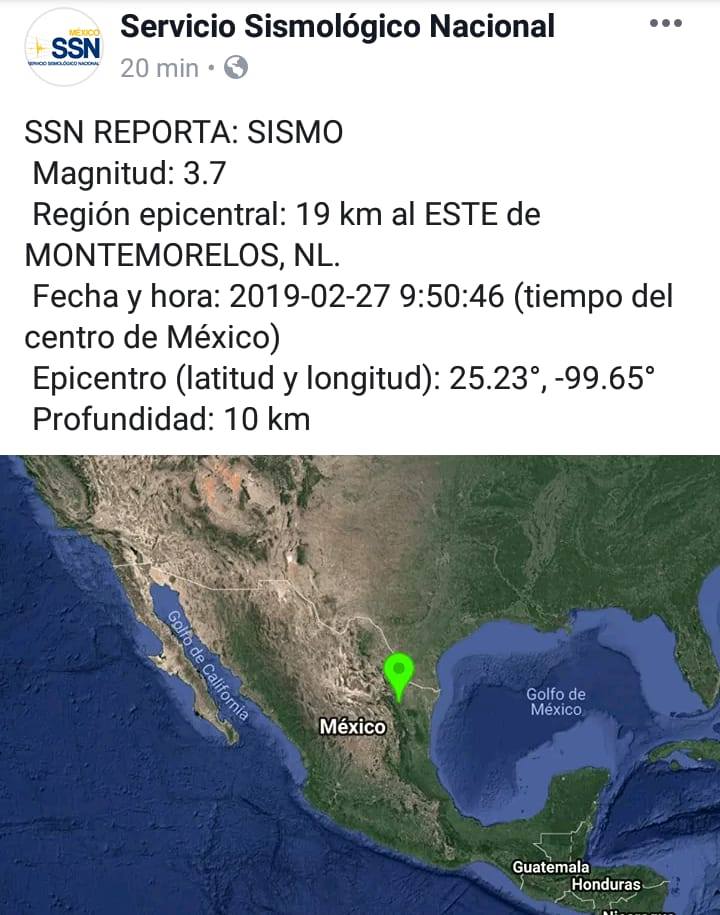
Task: Tap the 20 min post timestamp
Action: click(x=159, y=68)
